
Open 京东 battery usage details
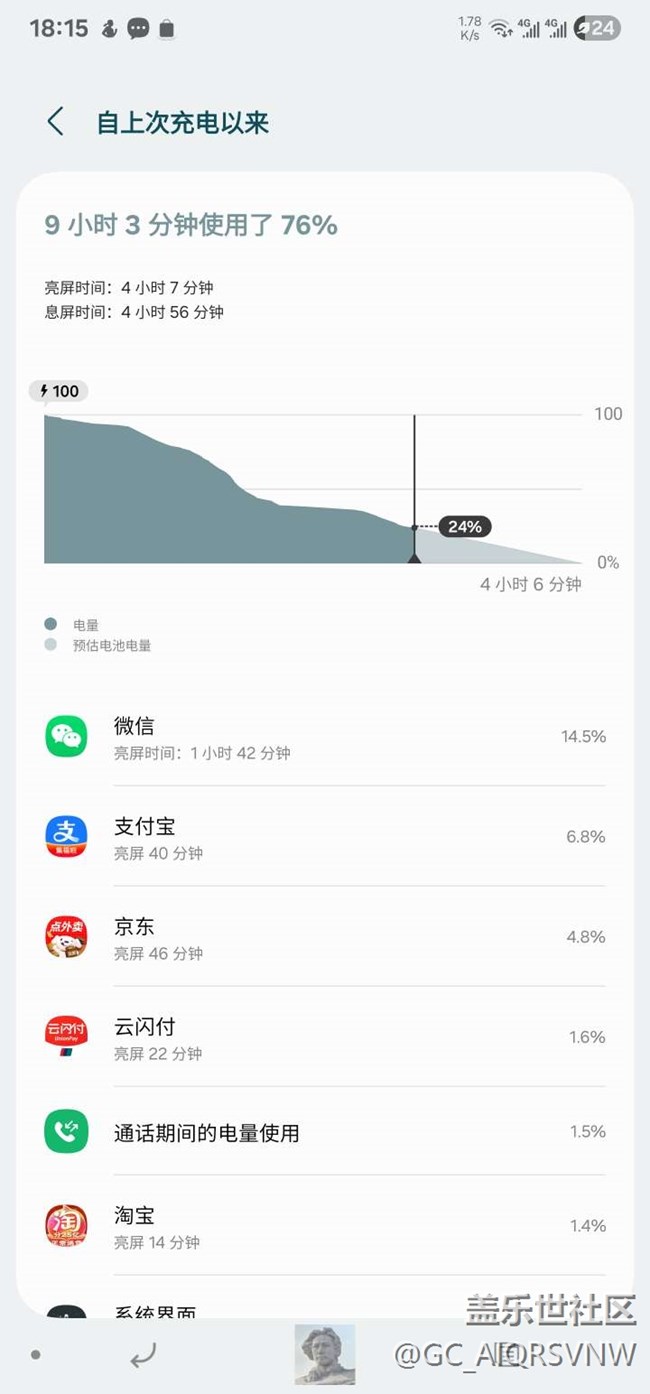(x=325, y=937)
